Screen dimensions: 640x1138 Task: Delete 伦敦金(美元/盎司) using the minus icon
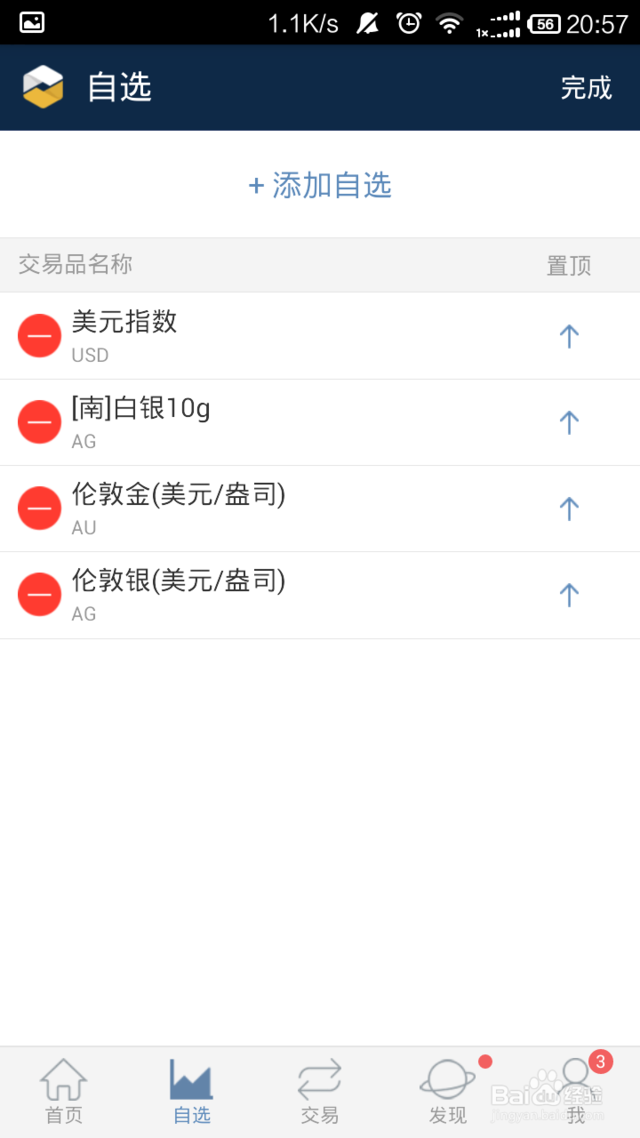point(40,508)
